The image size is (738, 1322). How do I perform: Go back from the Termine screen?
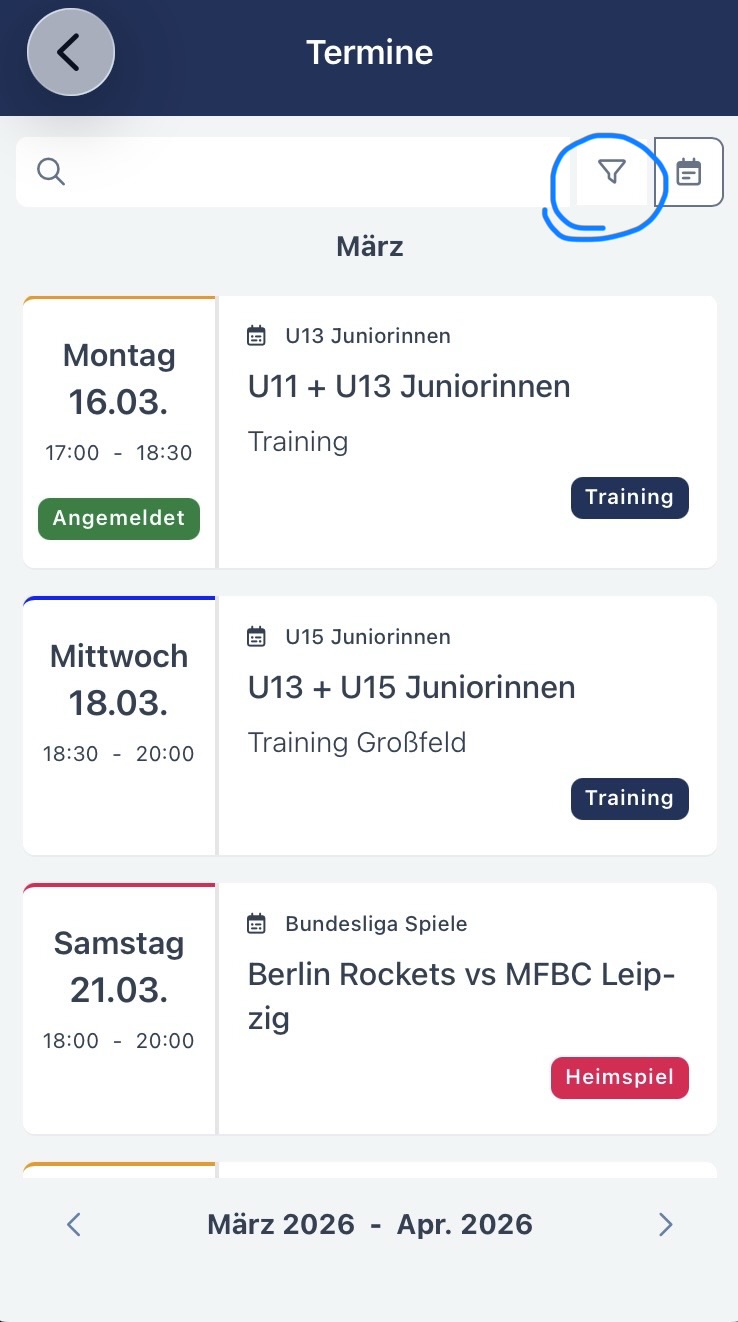click(70, 52)
